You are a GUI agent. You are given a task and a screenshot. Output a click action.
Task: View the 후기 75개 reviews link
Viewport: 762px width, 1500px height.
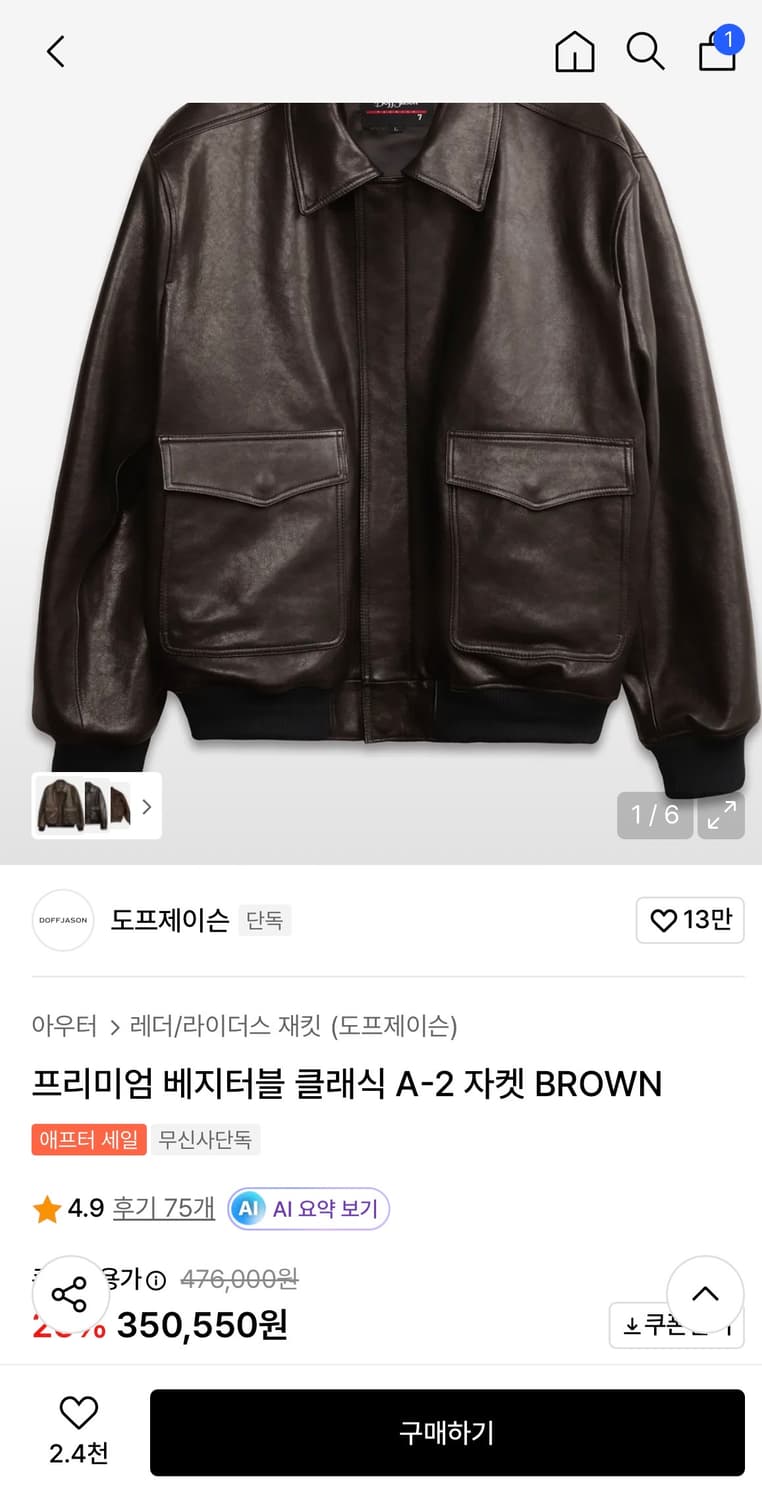tap(164, 1208)
